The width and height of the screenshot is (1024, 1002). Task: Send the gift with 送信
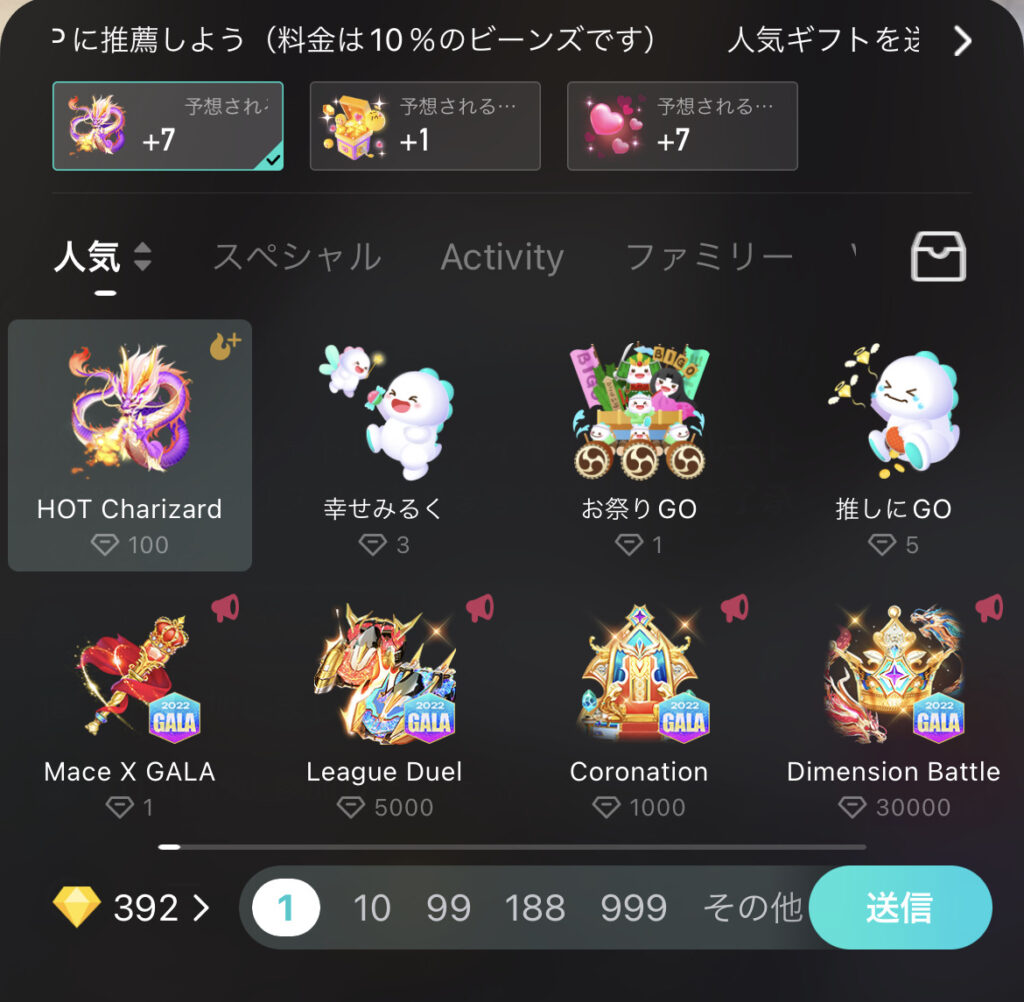(899, 908)
